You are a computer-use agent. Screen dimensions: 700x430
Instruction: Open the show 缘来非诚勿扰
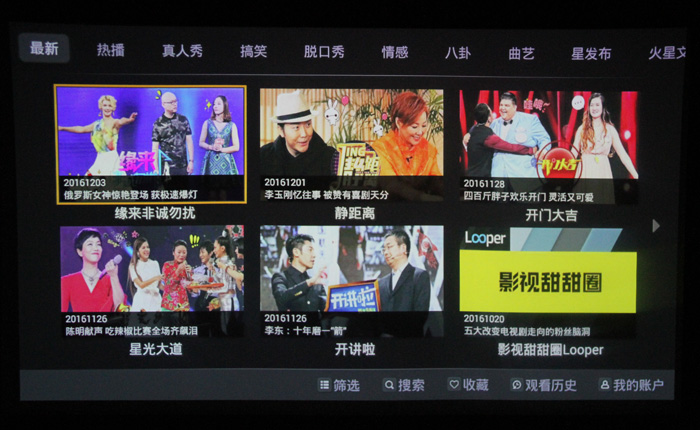tap(150, 145)
